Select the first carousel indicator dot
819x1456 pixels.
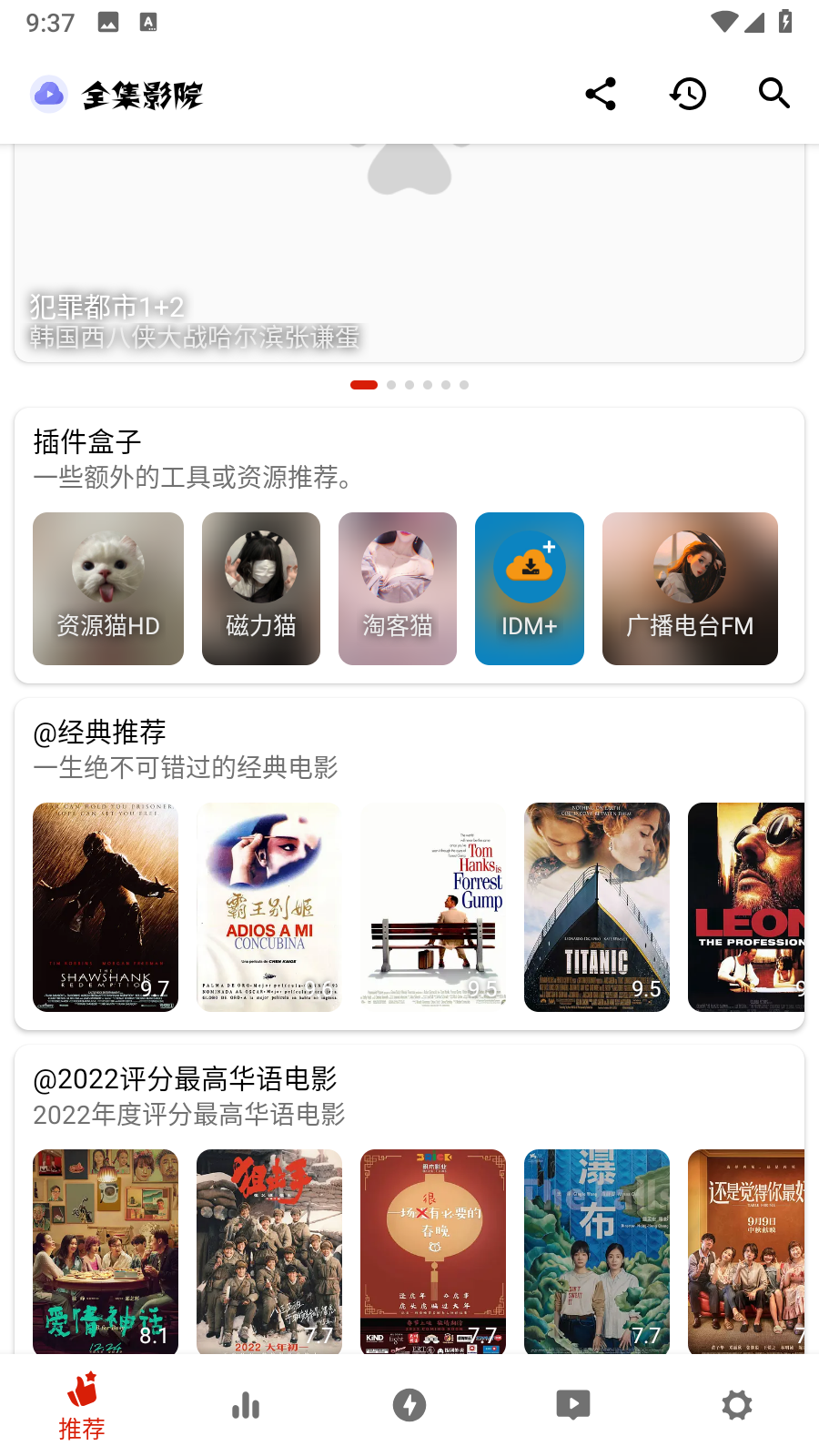[x=364, y=384]
